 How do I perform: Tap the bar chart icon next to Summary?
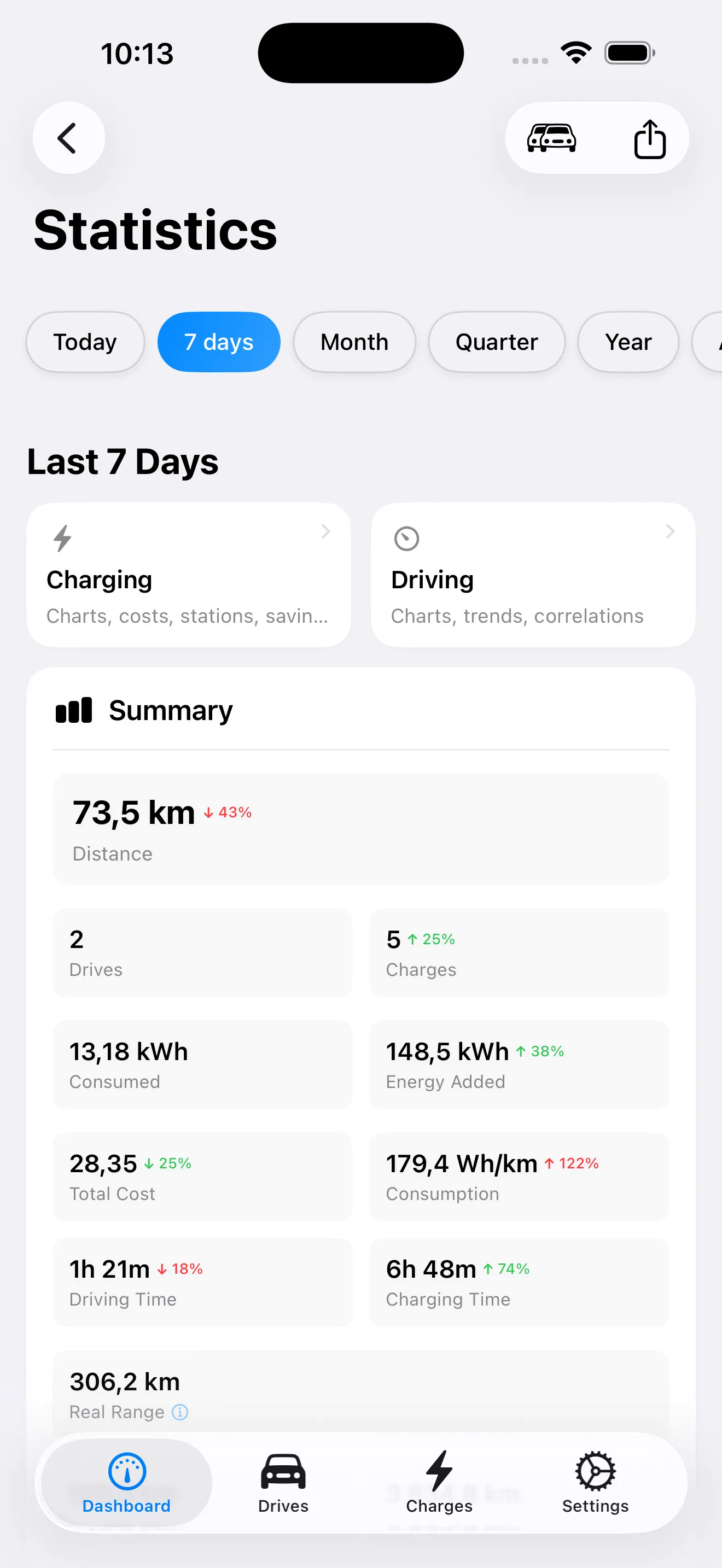click(x=72, y=710)
